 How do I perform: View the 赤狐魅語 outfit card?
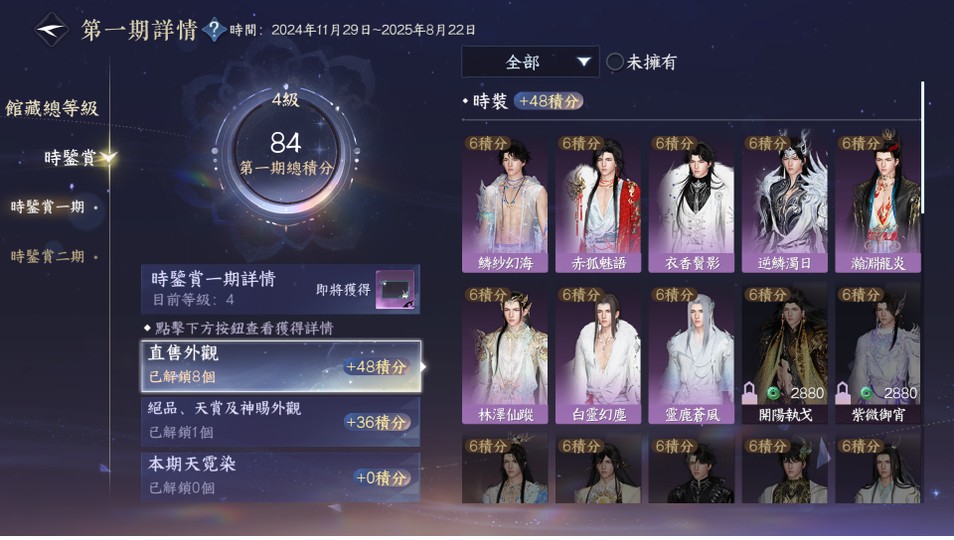tap(598, 204)
